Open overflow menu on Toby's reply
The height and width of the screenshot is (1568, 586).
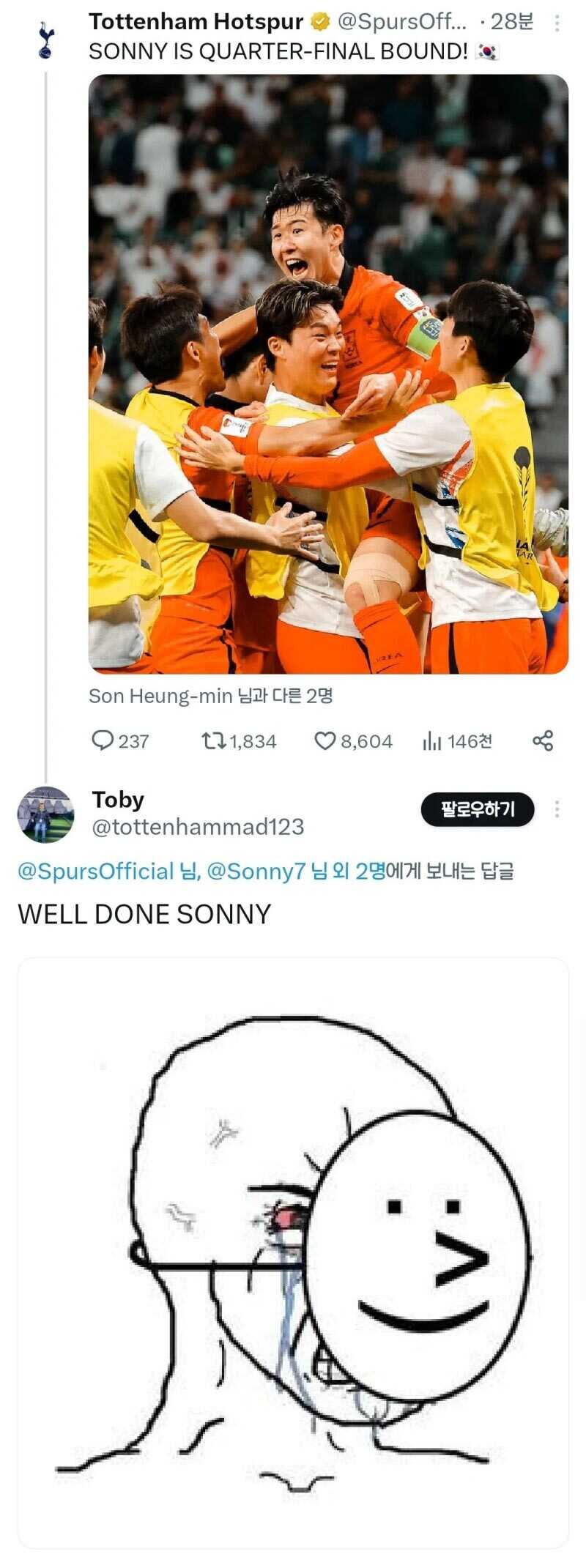(x=557, y=809)
